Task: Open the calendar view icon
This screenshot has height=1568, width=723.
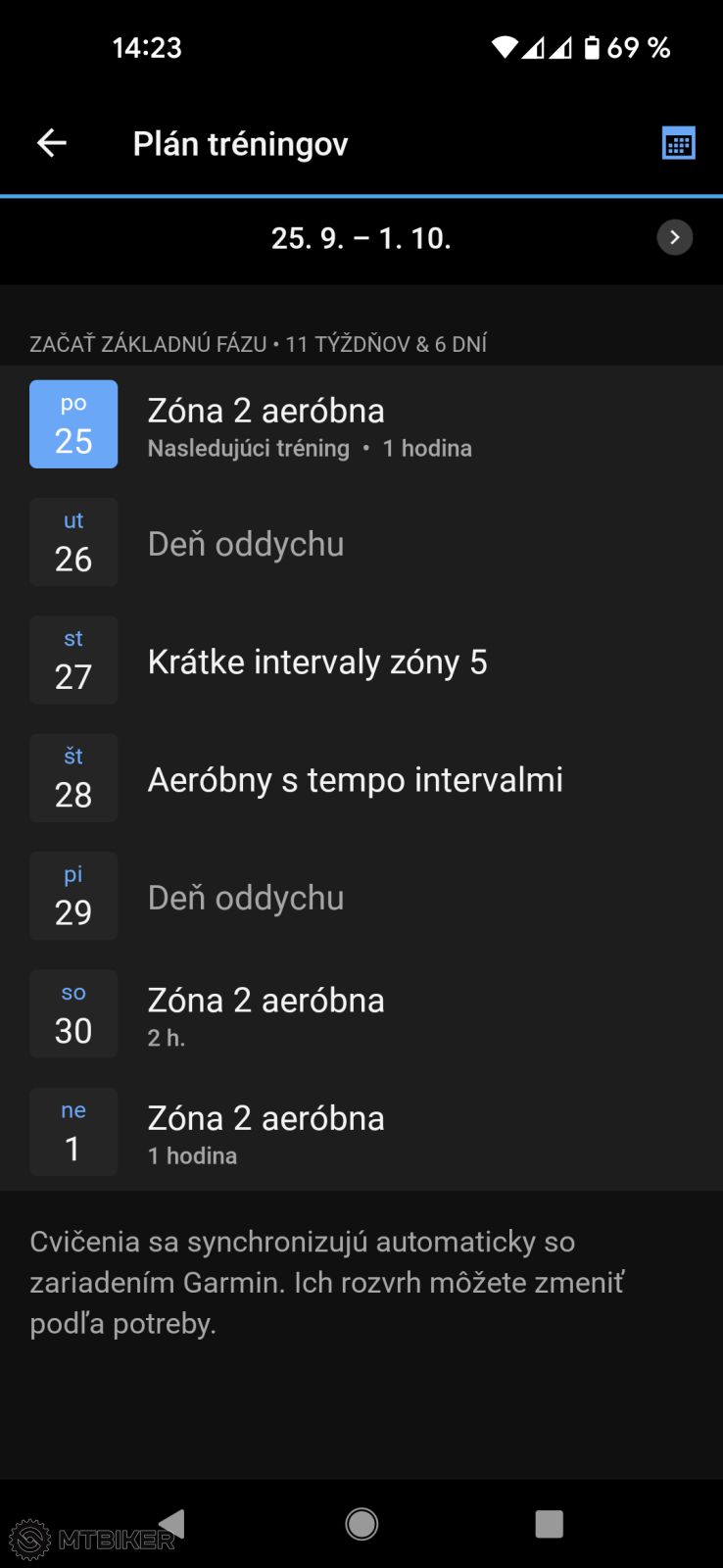Action: click(x=678, y=143)
